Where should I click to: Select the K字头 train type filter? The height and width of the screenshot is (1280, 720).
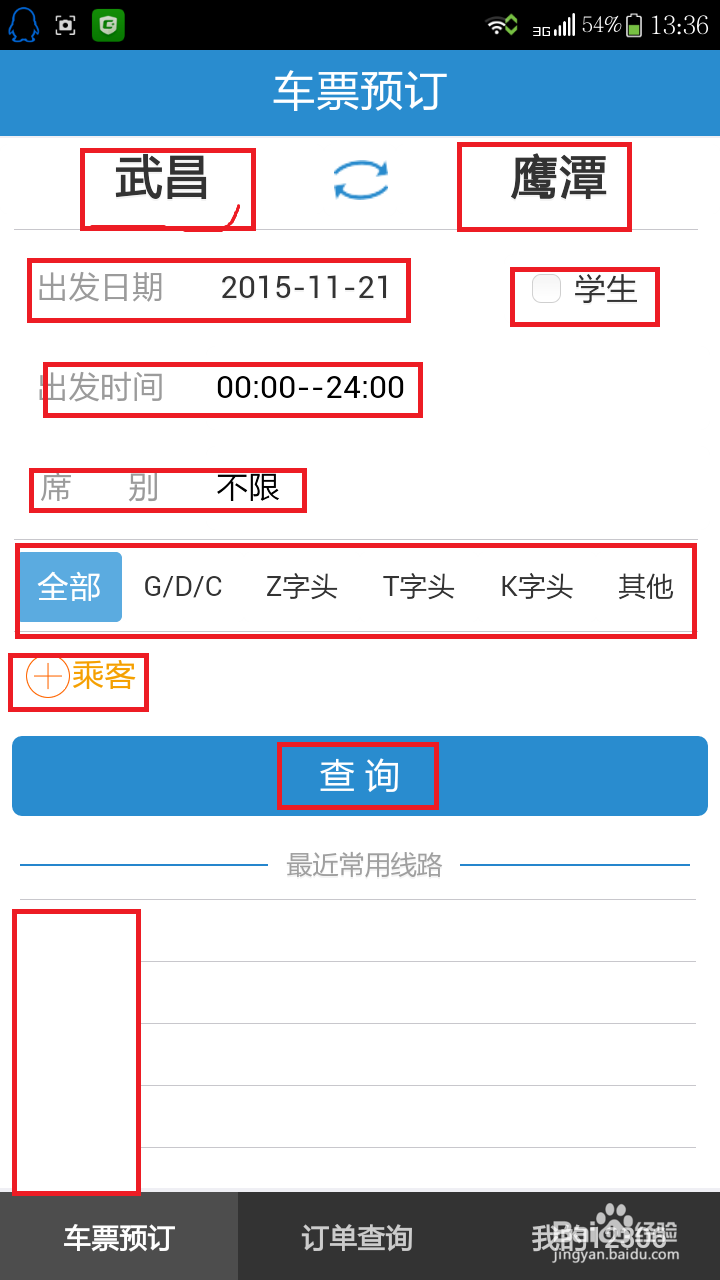[534, 588]
